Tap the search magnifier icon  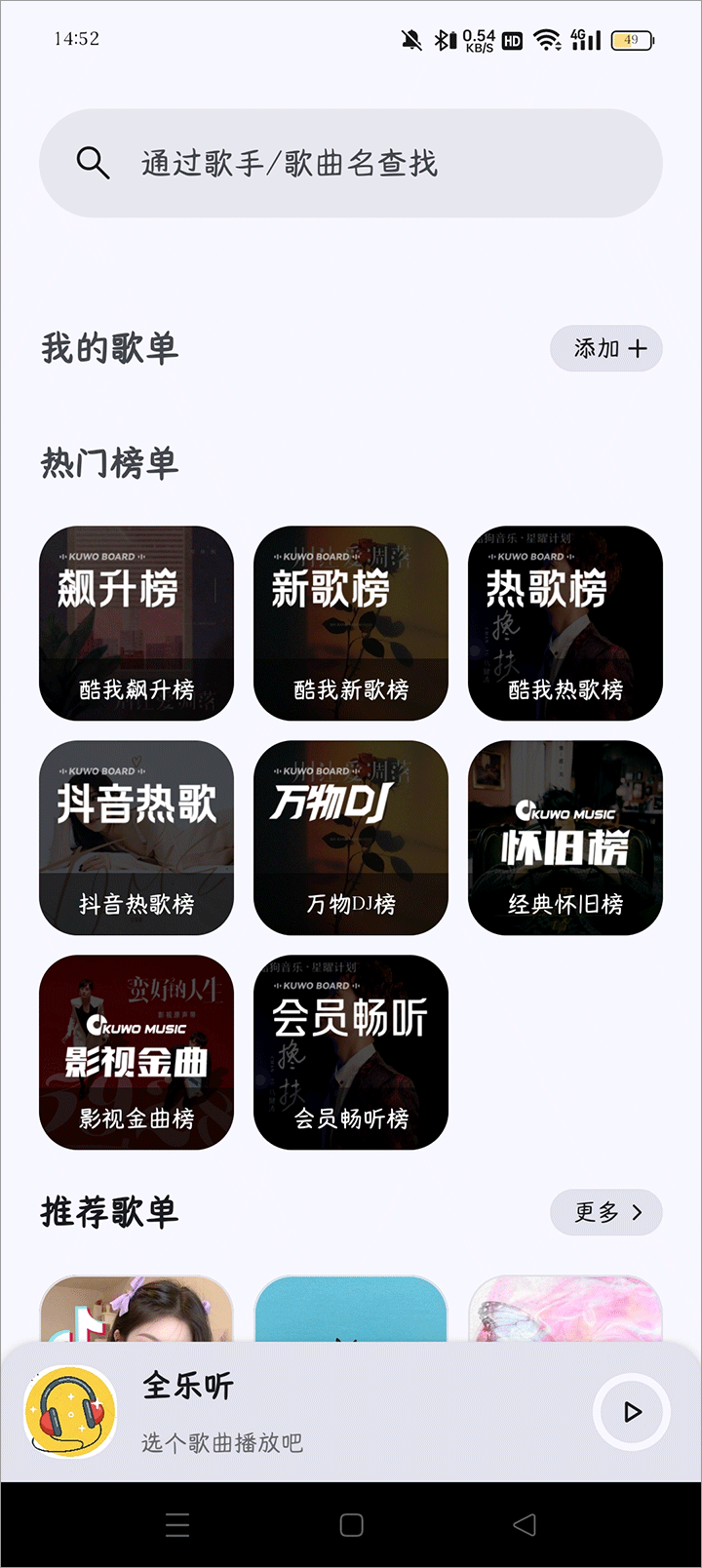pyautogui.click(x=93, y=163)
